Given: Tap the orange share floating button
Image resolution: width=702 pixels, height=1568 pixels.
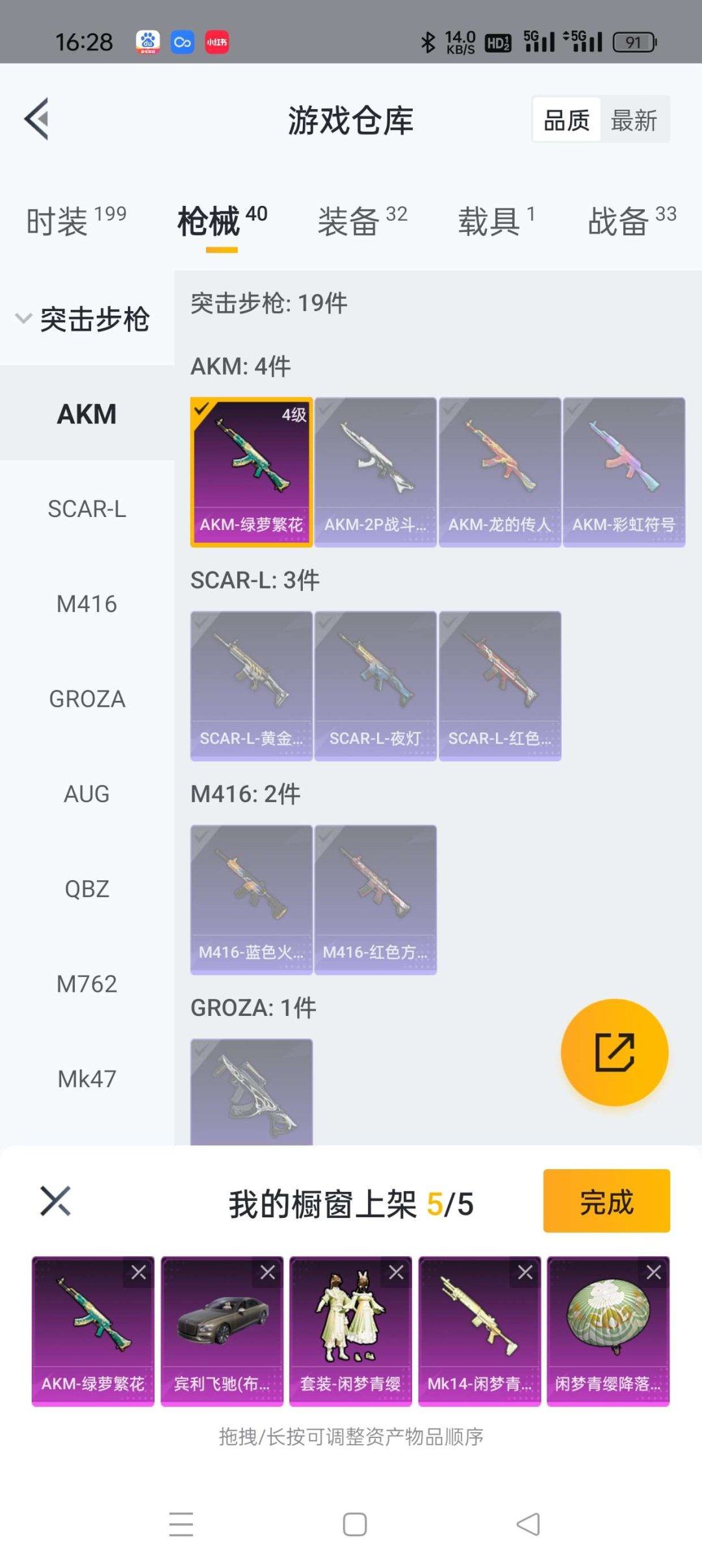Looking at the screenshot, I should [x=614, y=1052].
